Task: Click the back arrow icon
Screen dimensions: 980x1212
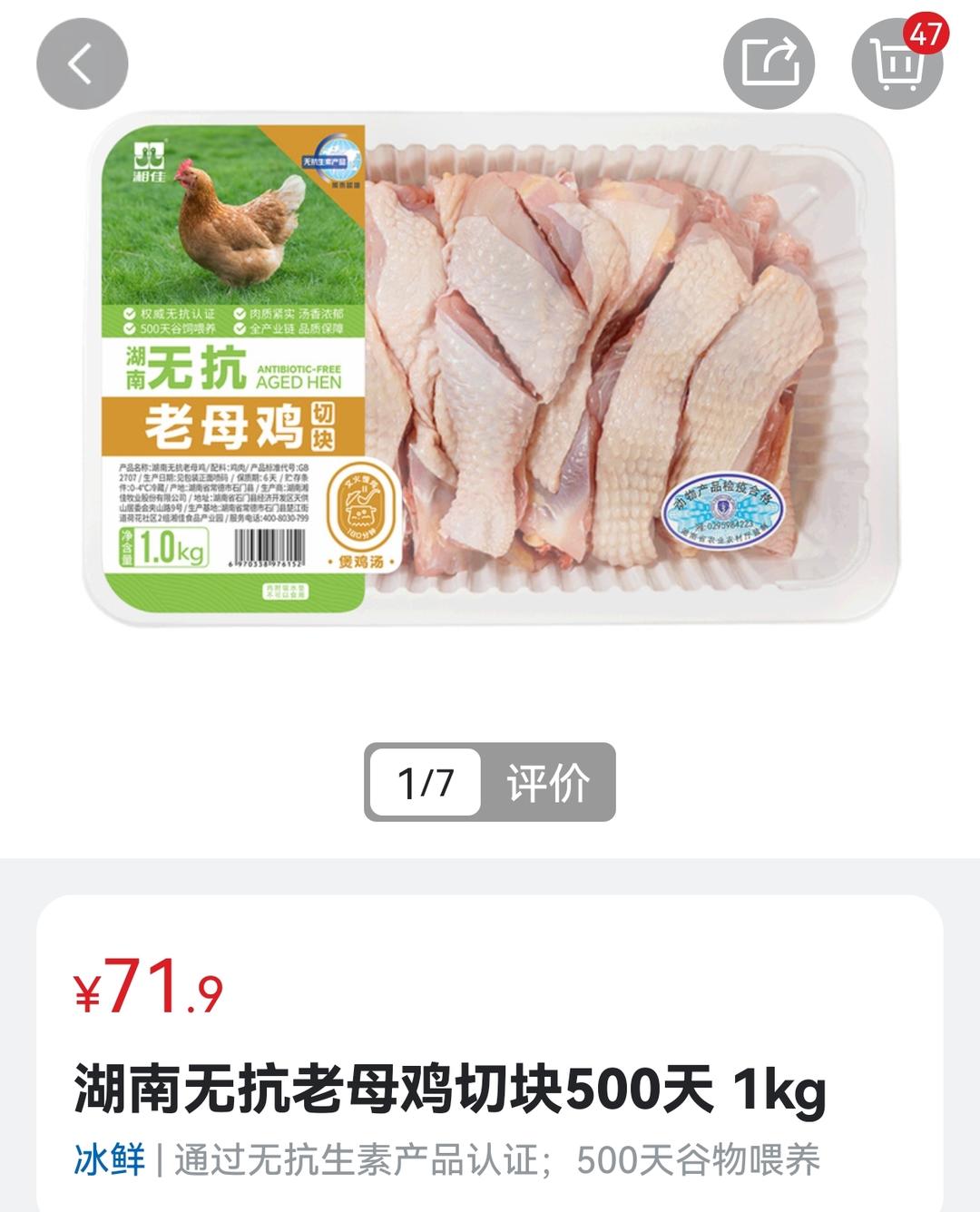Action: pyautogui.click(x=75, y=62)
